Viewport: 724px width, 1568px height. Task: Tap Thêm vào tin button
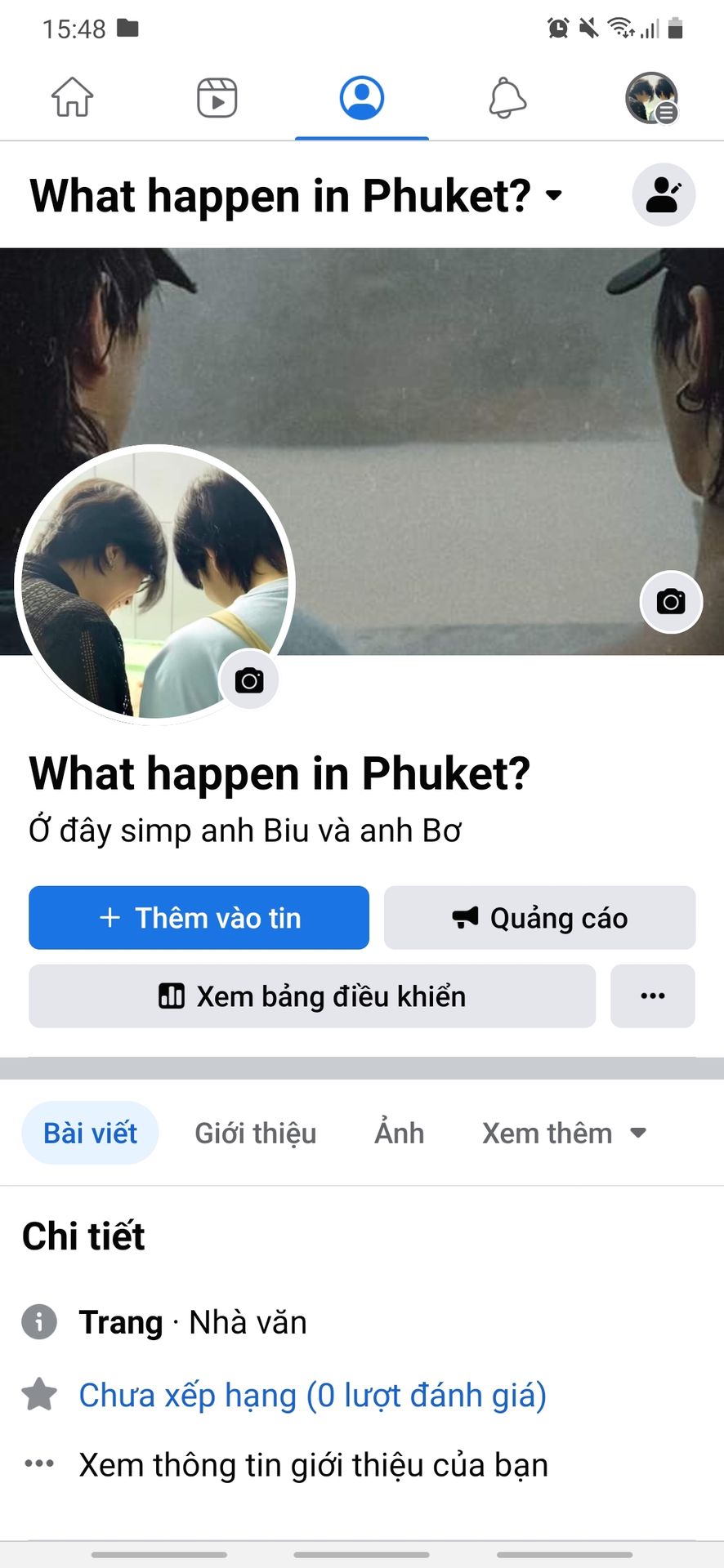click(x=199, y=918)
